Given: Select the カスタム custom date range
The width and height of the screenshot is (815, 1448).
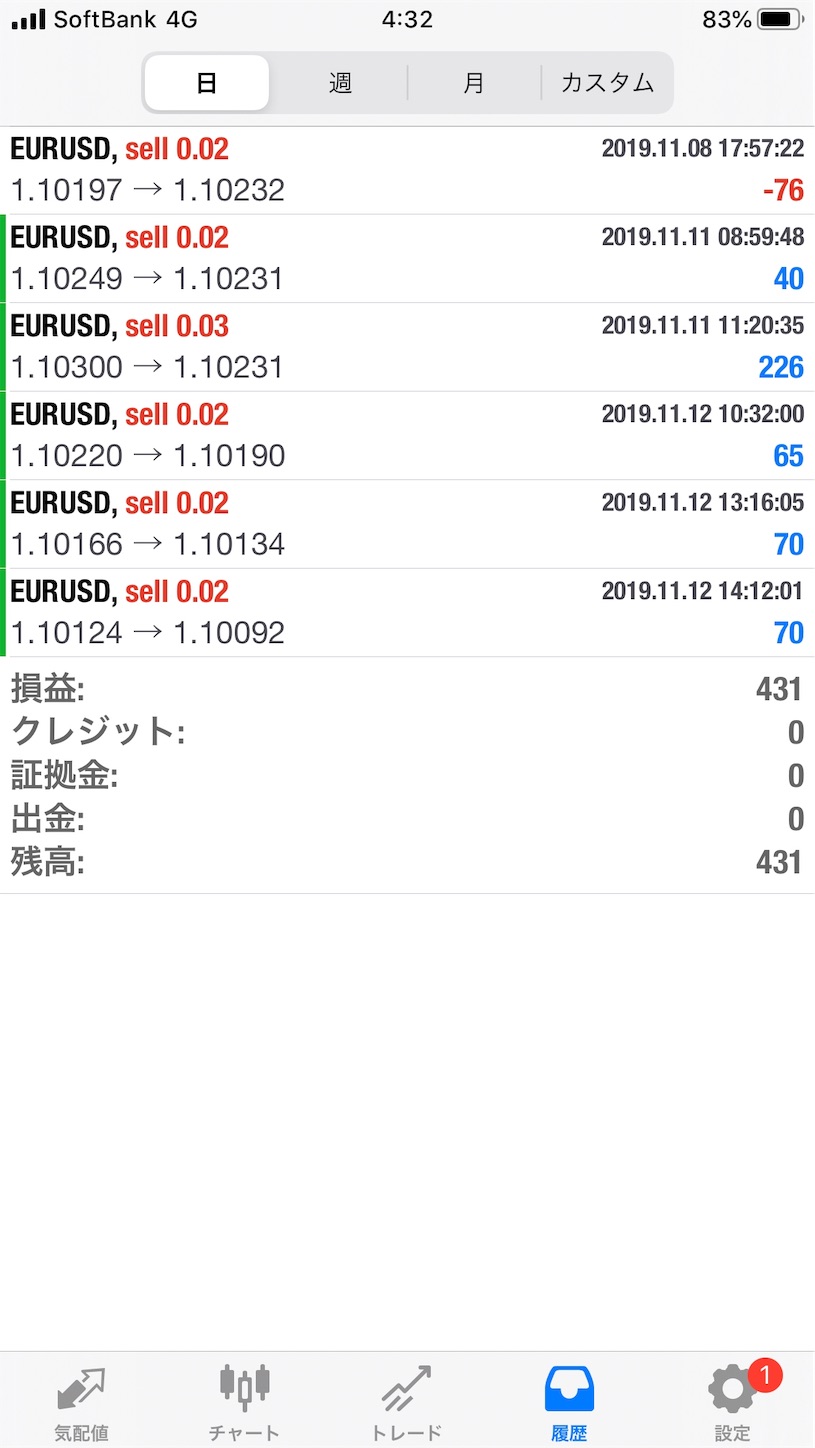Looking at the screenshot, I should coord(607,83).
